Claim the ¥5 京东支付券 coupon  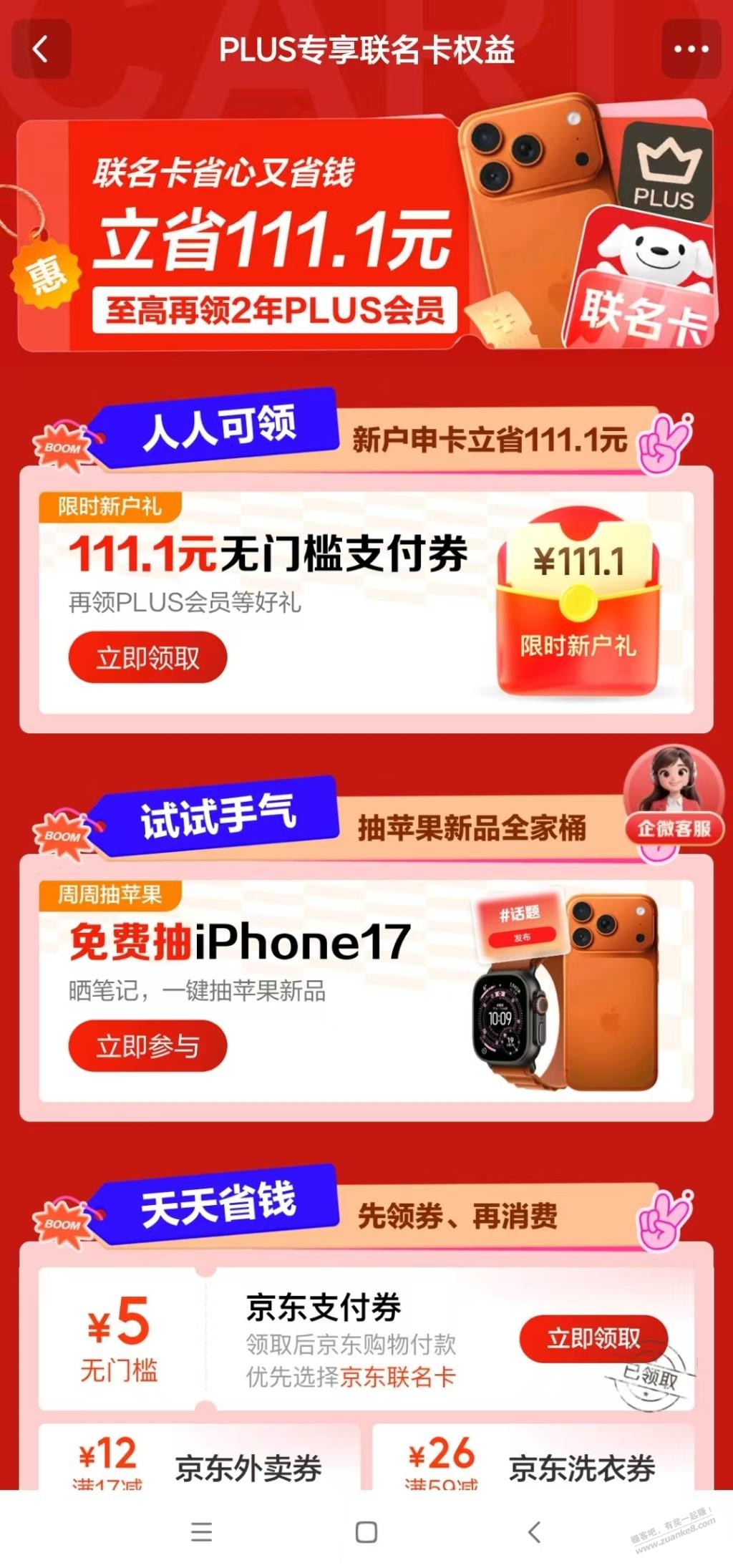pos(593,1338)
